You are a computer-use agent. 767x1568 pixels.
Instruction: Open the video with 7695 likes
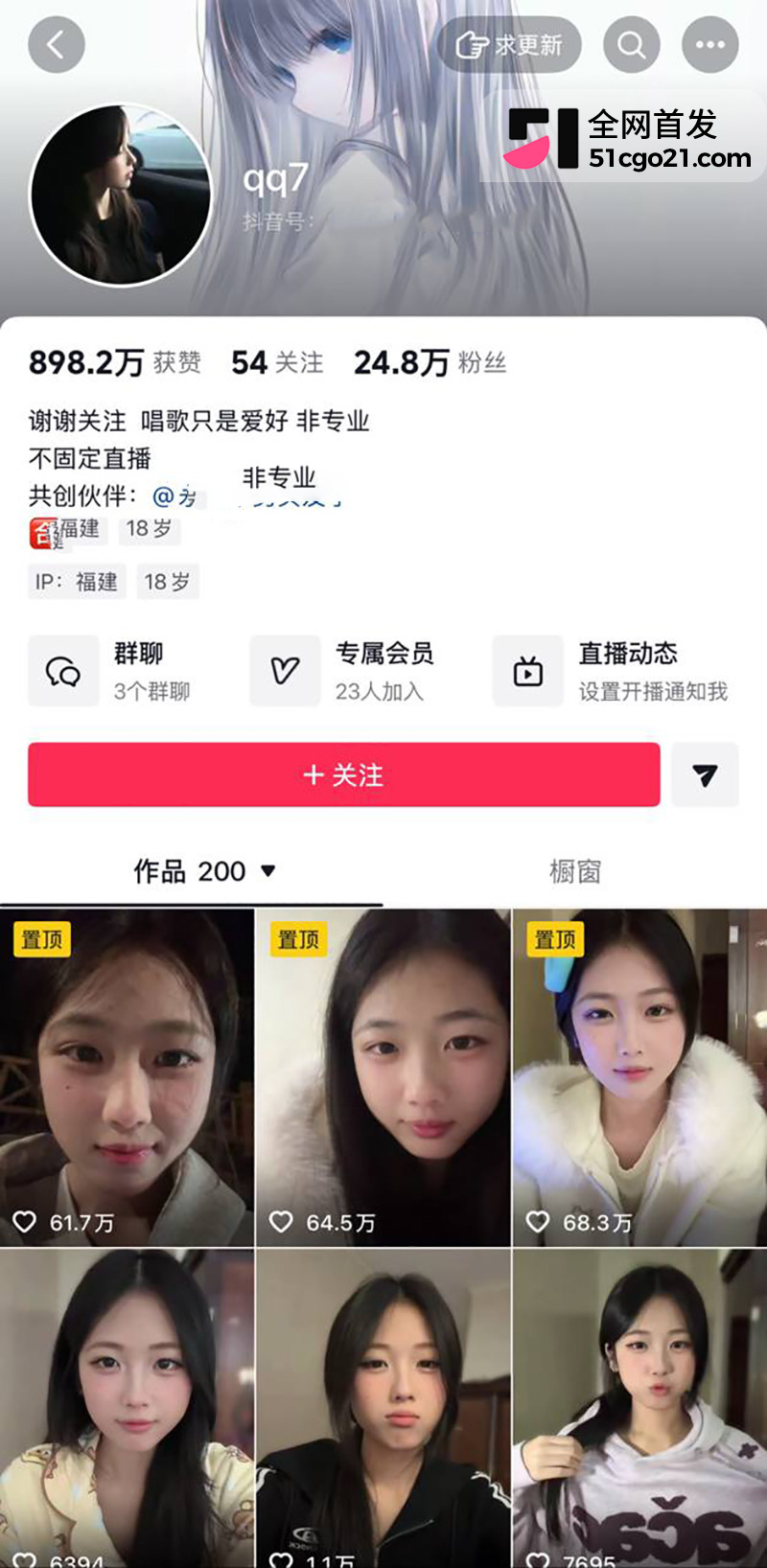[x=640, y=1409]
